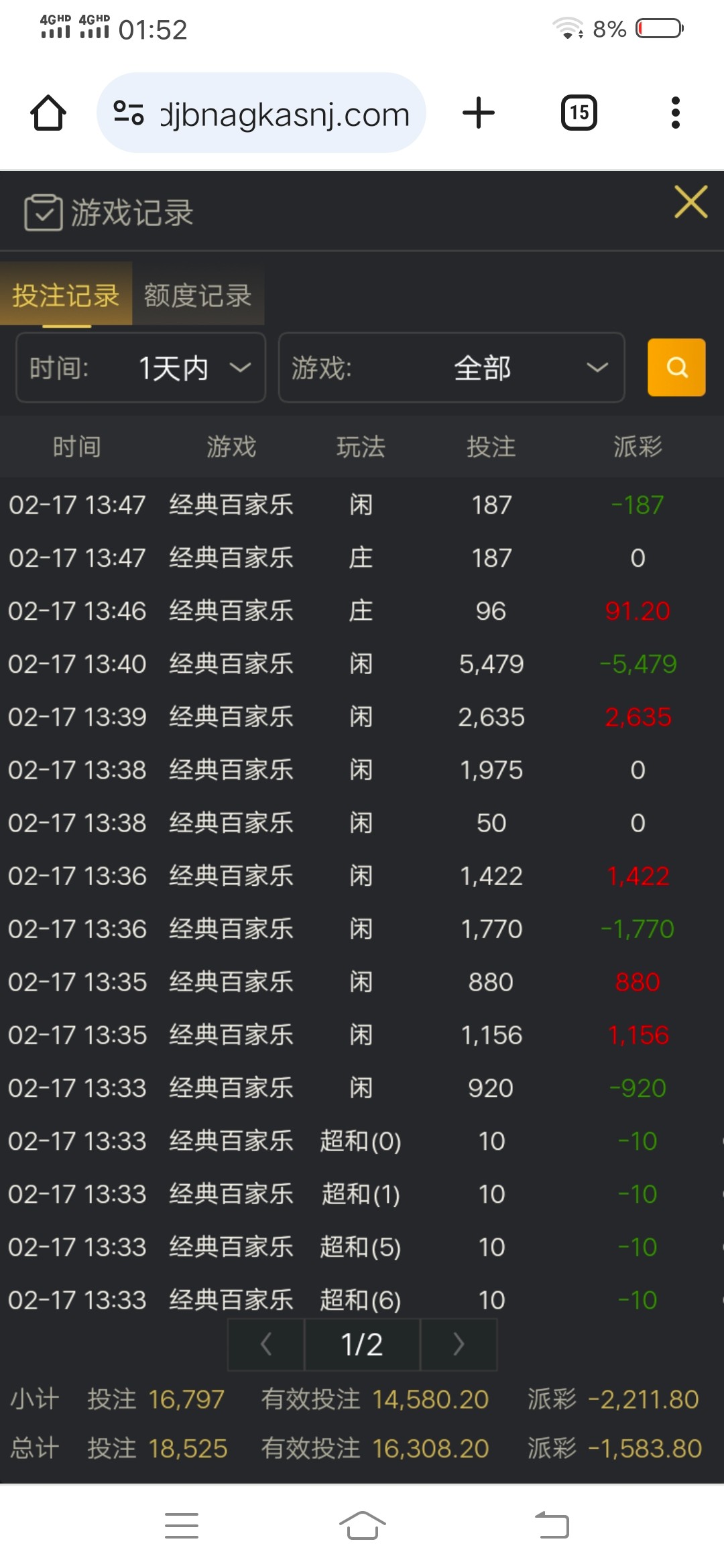Go to the previous page of records

tap(266, 1344)
